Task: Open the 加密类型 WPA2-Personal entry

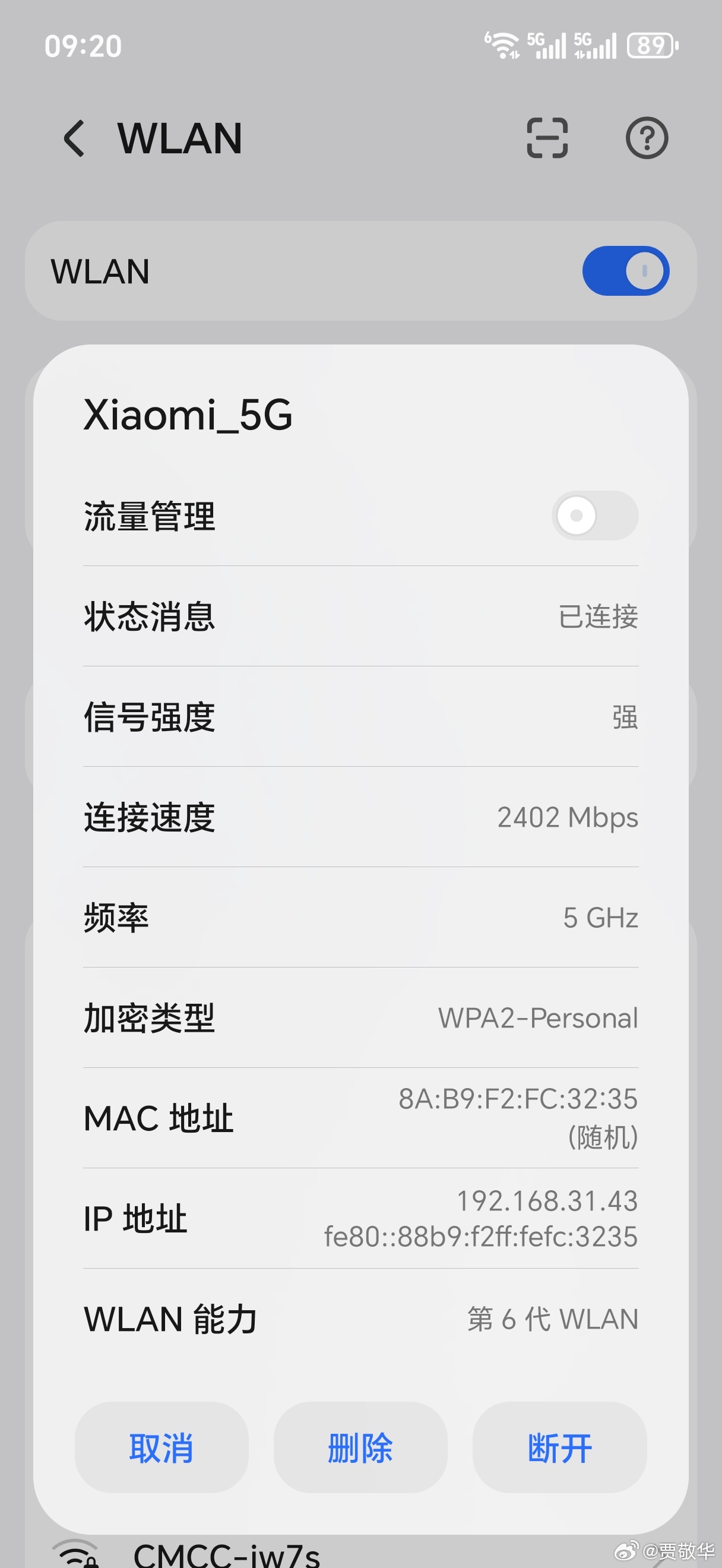Action: click(360, 1017)
